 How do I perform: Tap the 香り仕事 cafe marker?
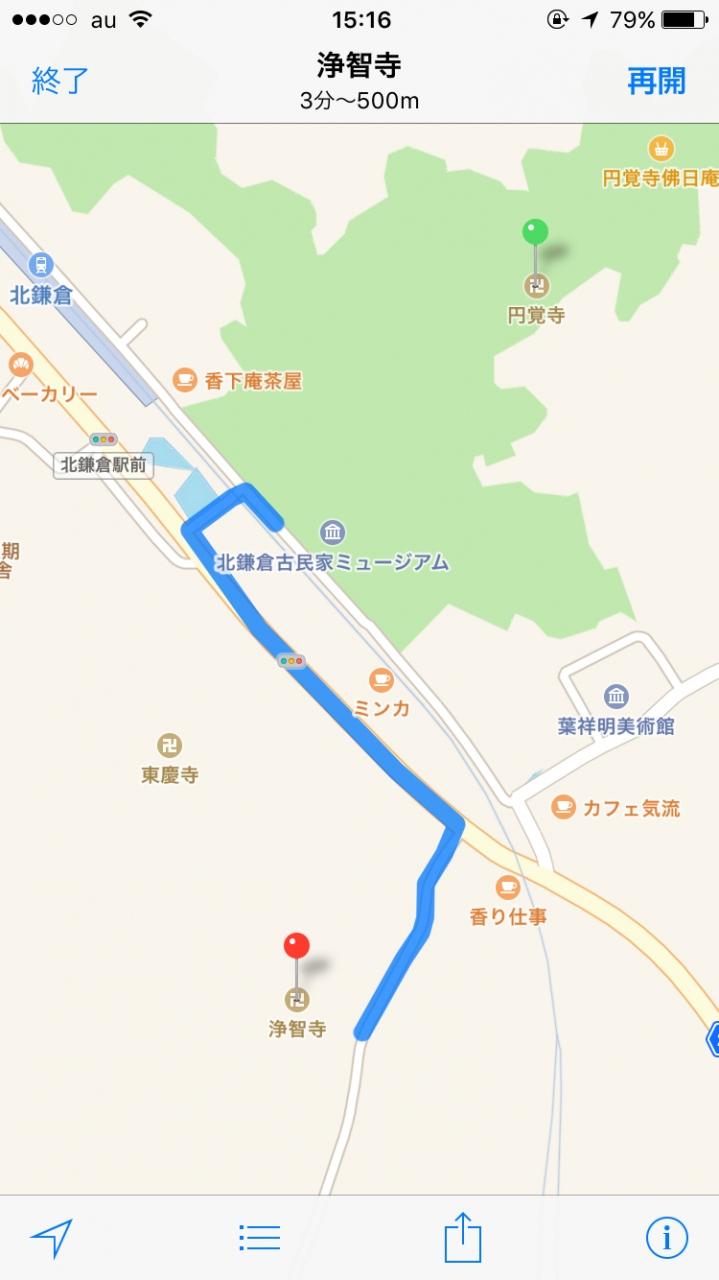[x=508, y=887]
